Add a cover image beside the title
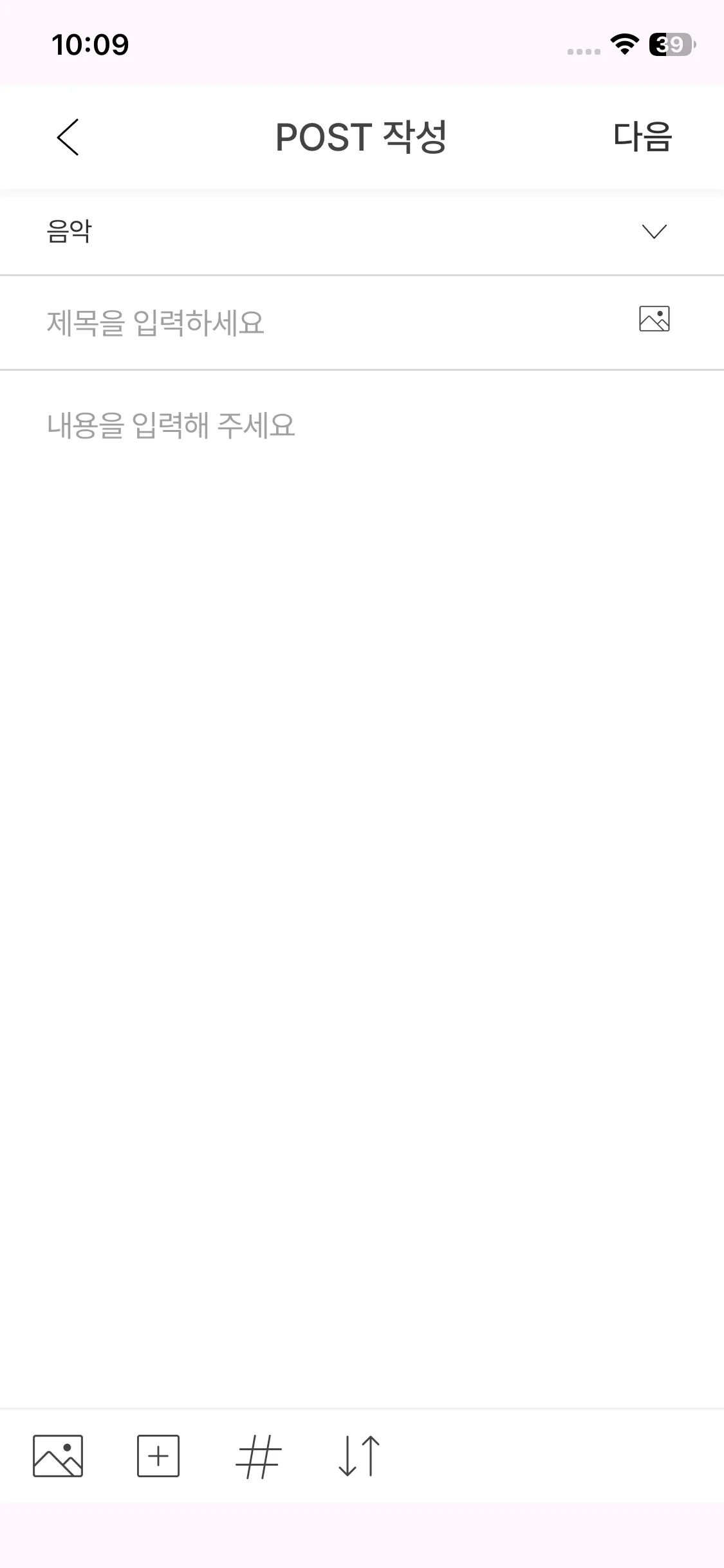Viewport: 724px width, 1568px height. 654,319
